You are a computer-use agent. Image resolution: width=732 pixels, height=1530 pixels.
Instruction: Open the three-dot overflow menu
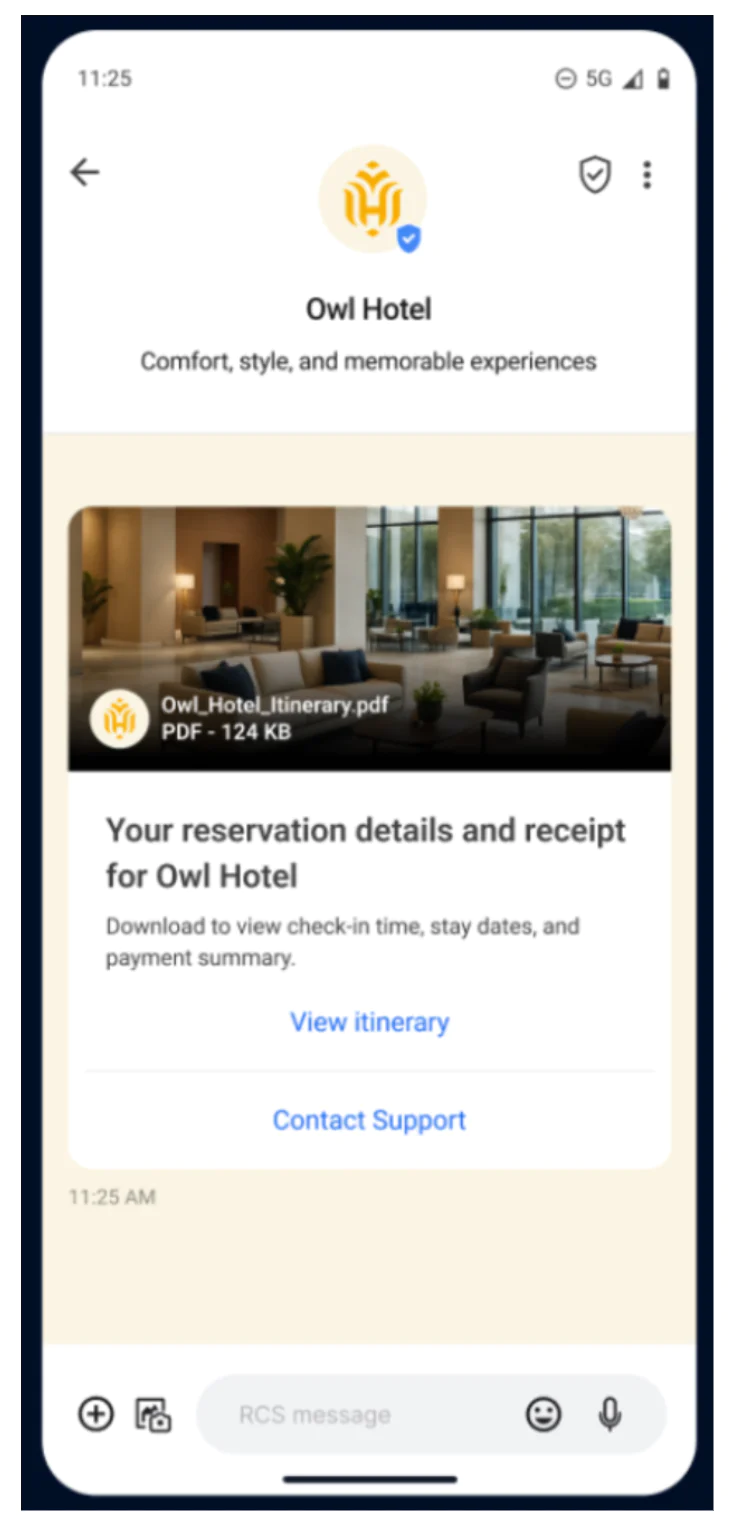647,175
